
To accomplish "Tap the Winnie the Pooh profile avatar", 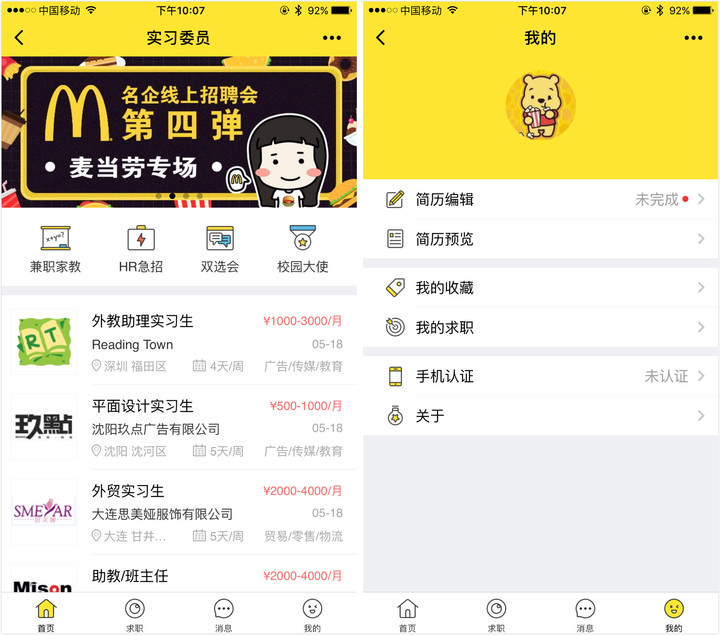I will point(540,104).
